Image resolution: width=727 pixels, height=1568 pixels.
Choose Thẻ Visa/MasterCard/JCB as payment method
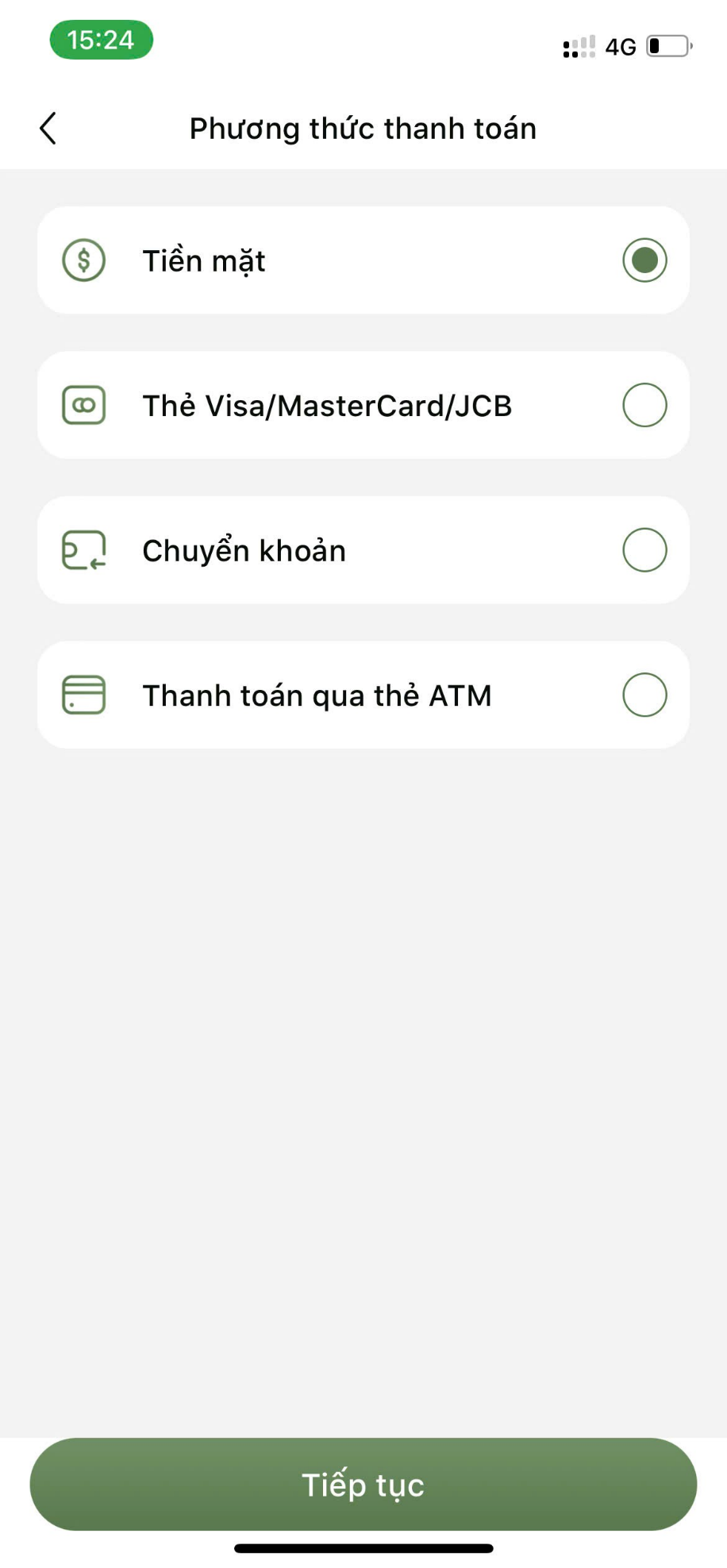[644, 406]
